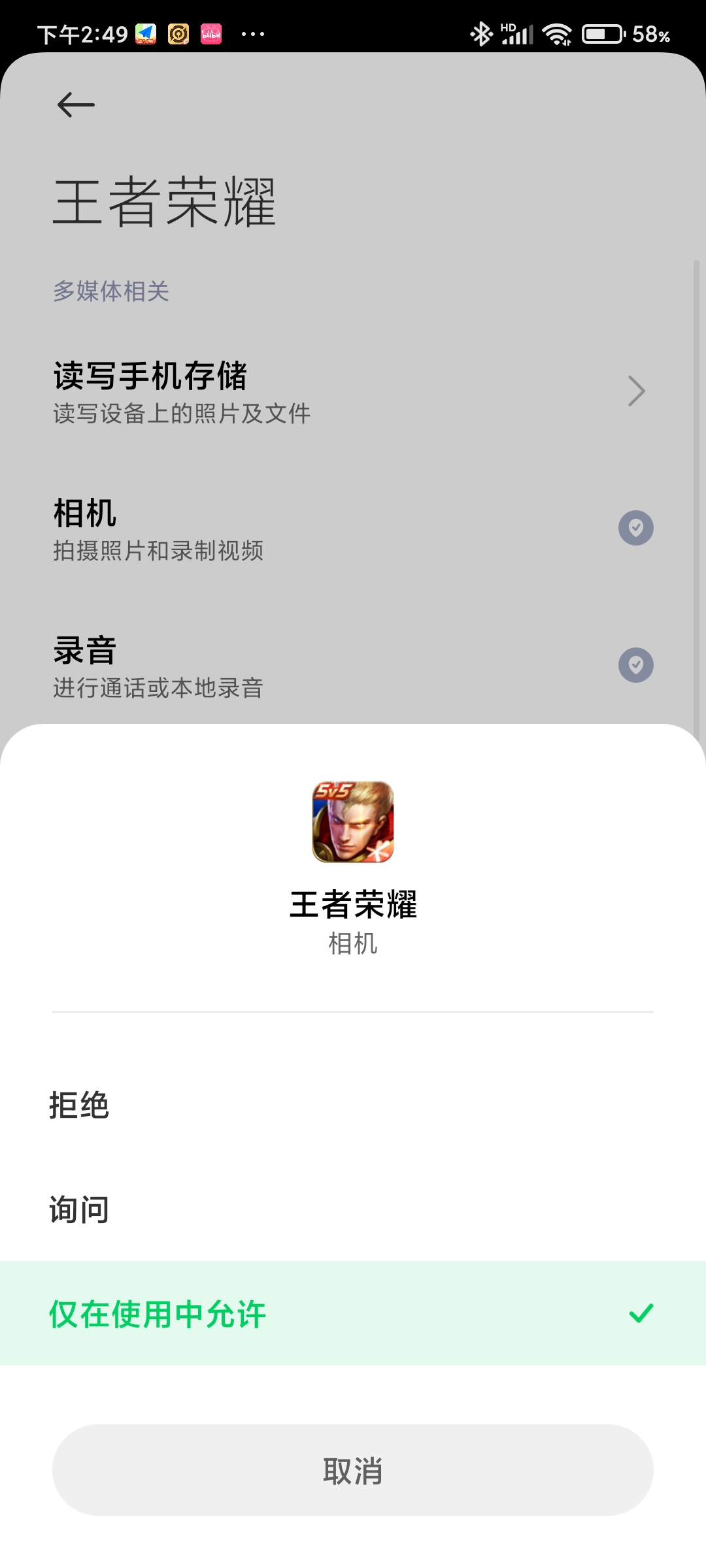Image resolution: width=706 pixels, height=1568 pixels.
Task: Open the 相机 permission row
Action: 353,529
